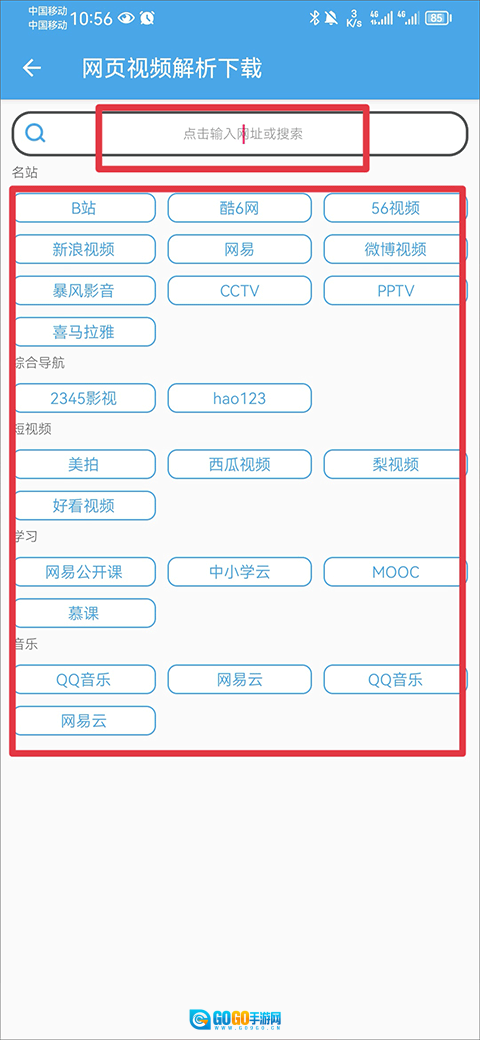This screenshot has width=480, height=1040.
Task: Open the B站 site chip
Action: [84, 208]
